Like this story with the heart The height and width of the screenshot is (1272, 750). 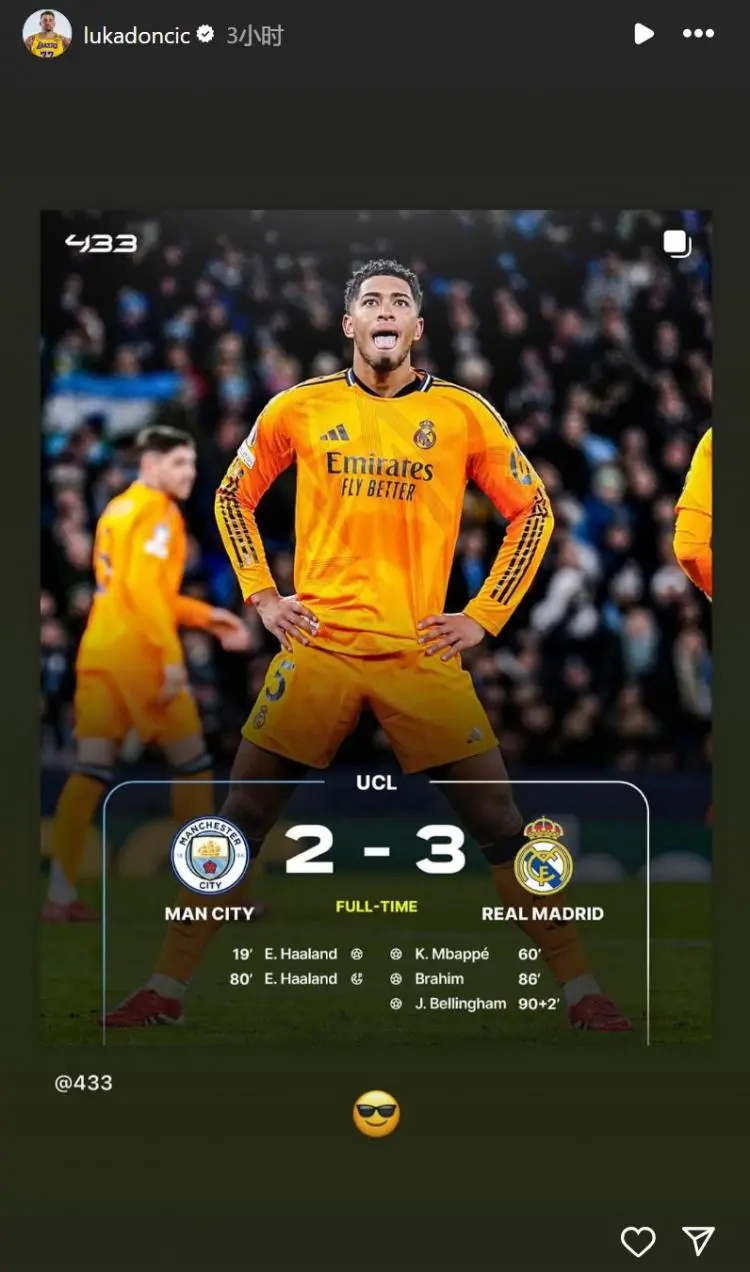point(638,1241)
